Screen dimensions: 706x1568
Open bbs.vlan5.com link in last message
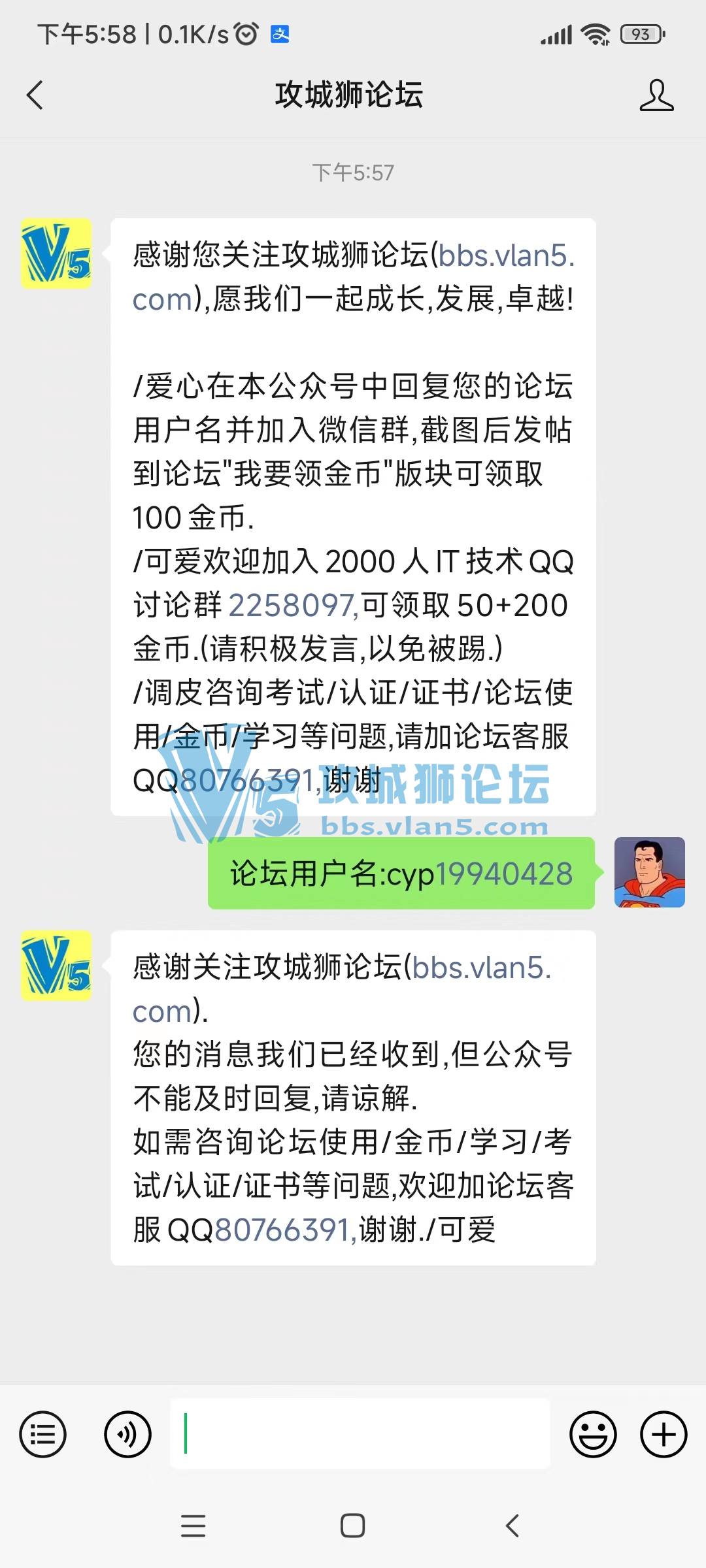pos(480,968)
